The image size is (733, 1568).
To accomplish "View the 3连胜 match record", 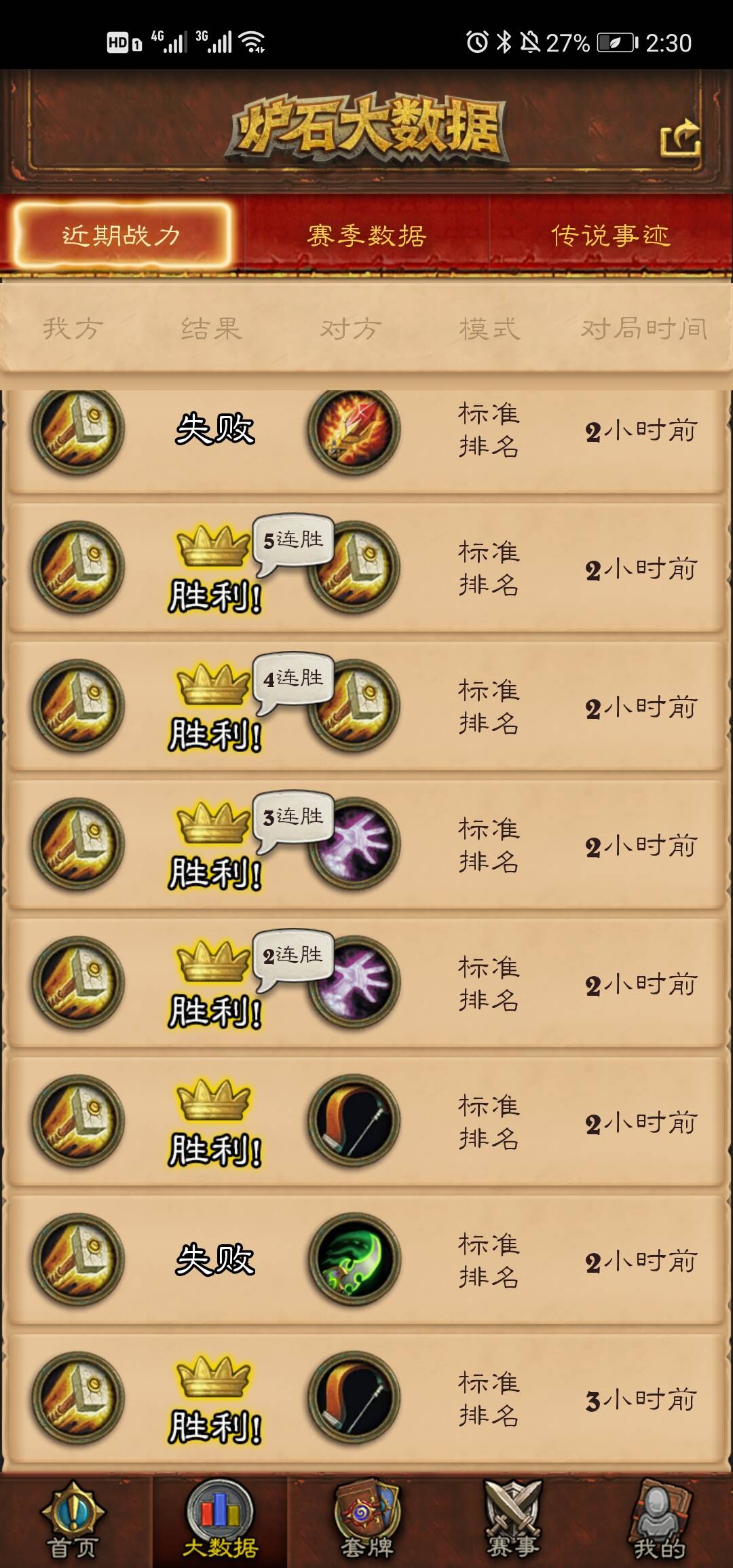I will tap(366, 845).
